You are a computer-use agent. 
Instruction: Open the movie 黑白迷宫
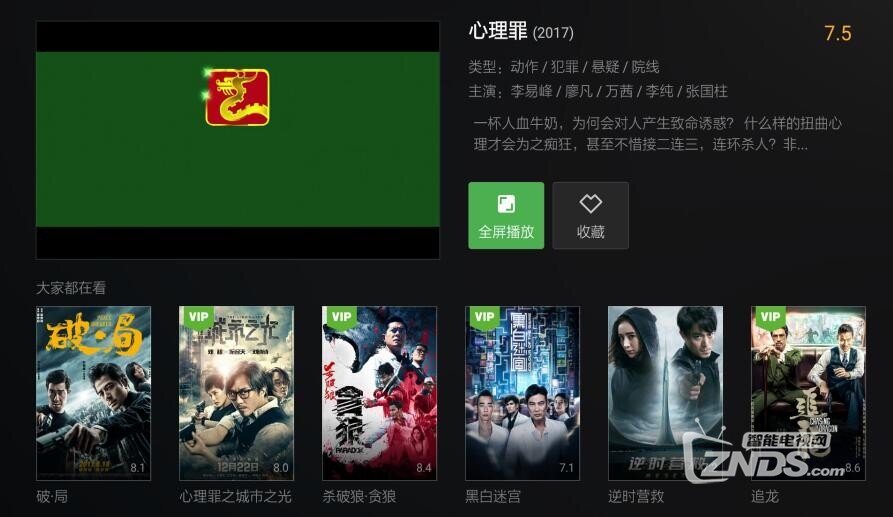[x=522, y=393]
